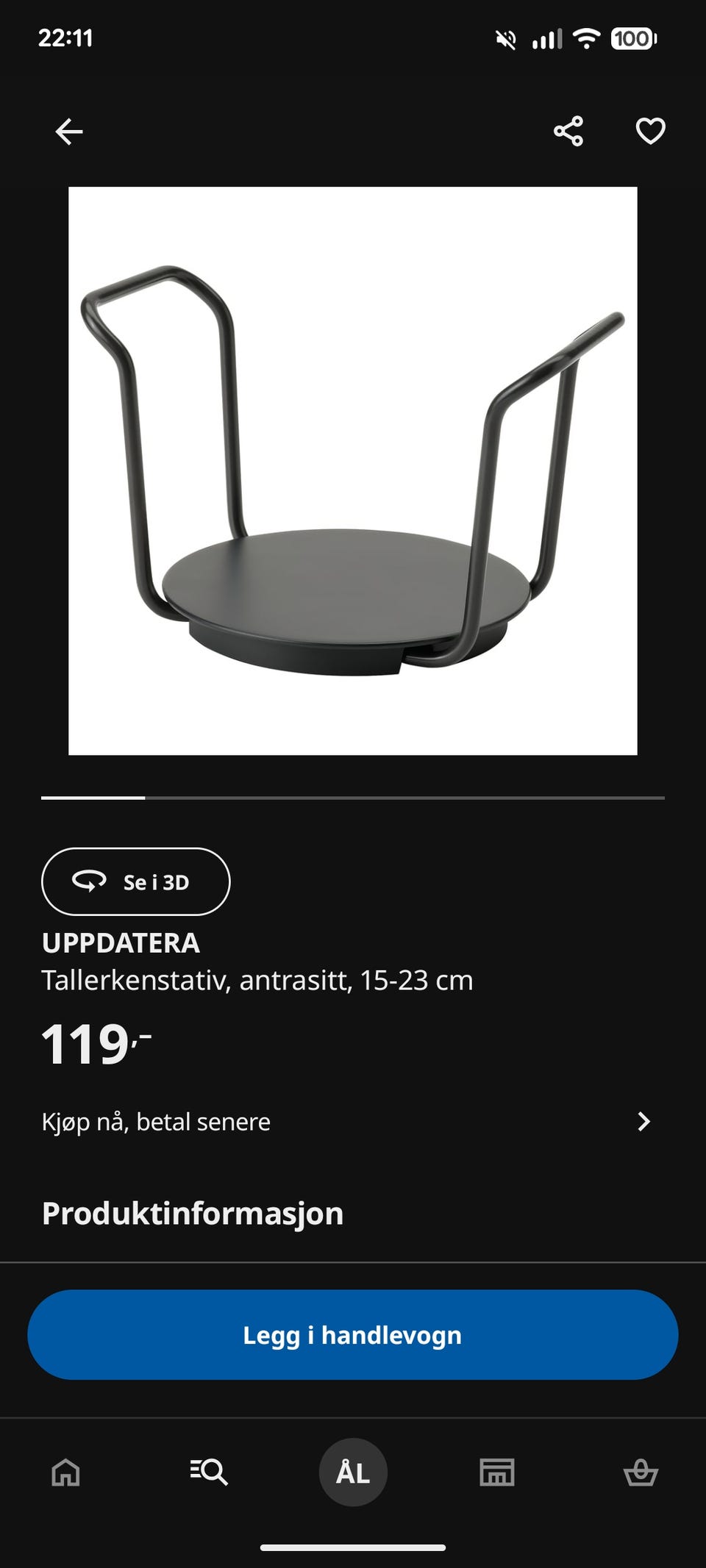Tap the Se i 3D button
The image size is (706, 1568).
pos(136,881)
